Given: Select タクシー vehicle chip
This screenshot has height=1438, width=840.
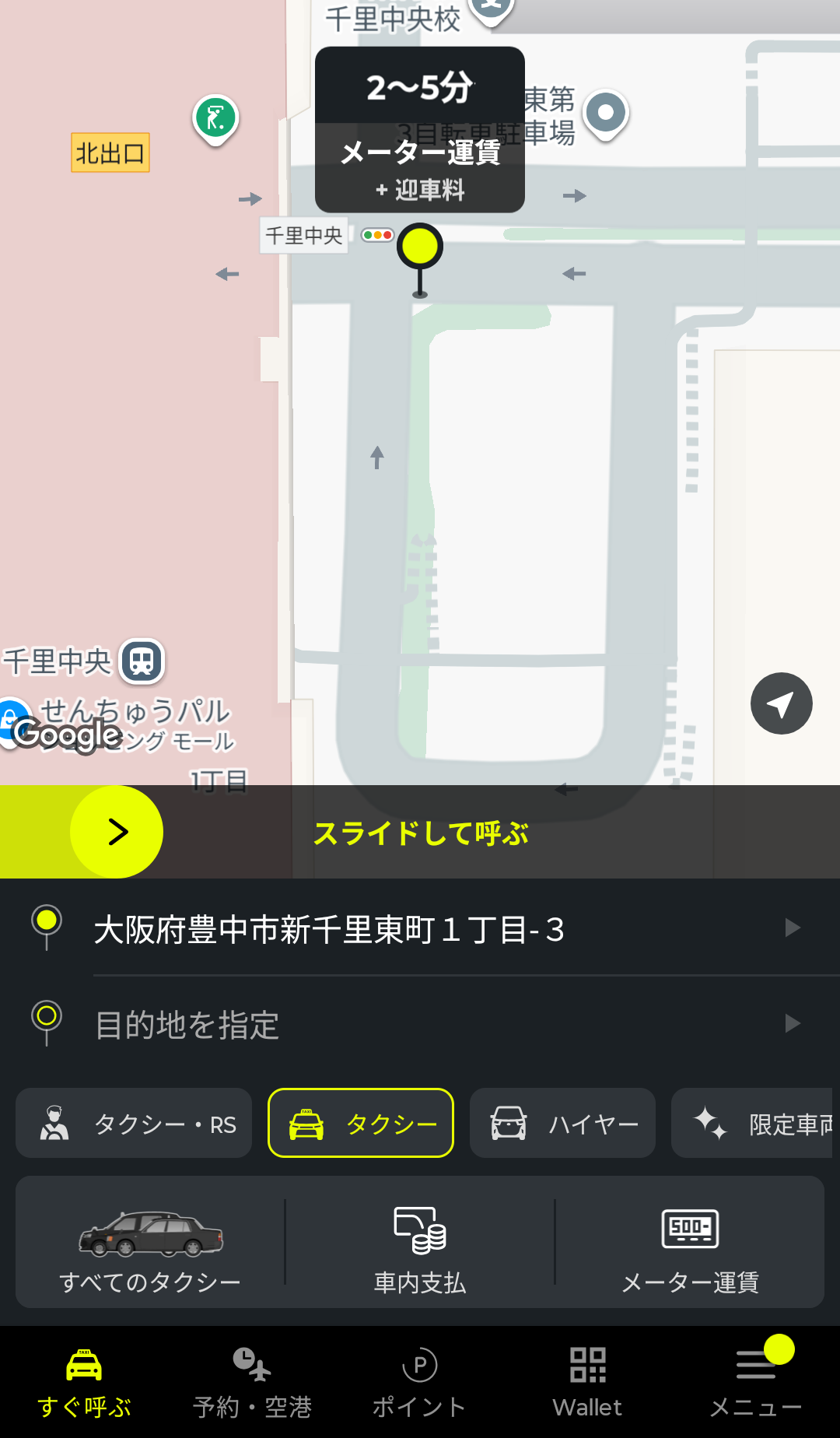Looking at the screenshot, I should [361, 1124].
